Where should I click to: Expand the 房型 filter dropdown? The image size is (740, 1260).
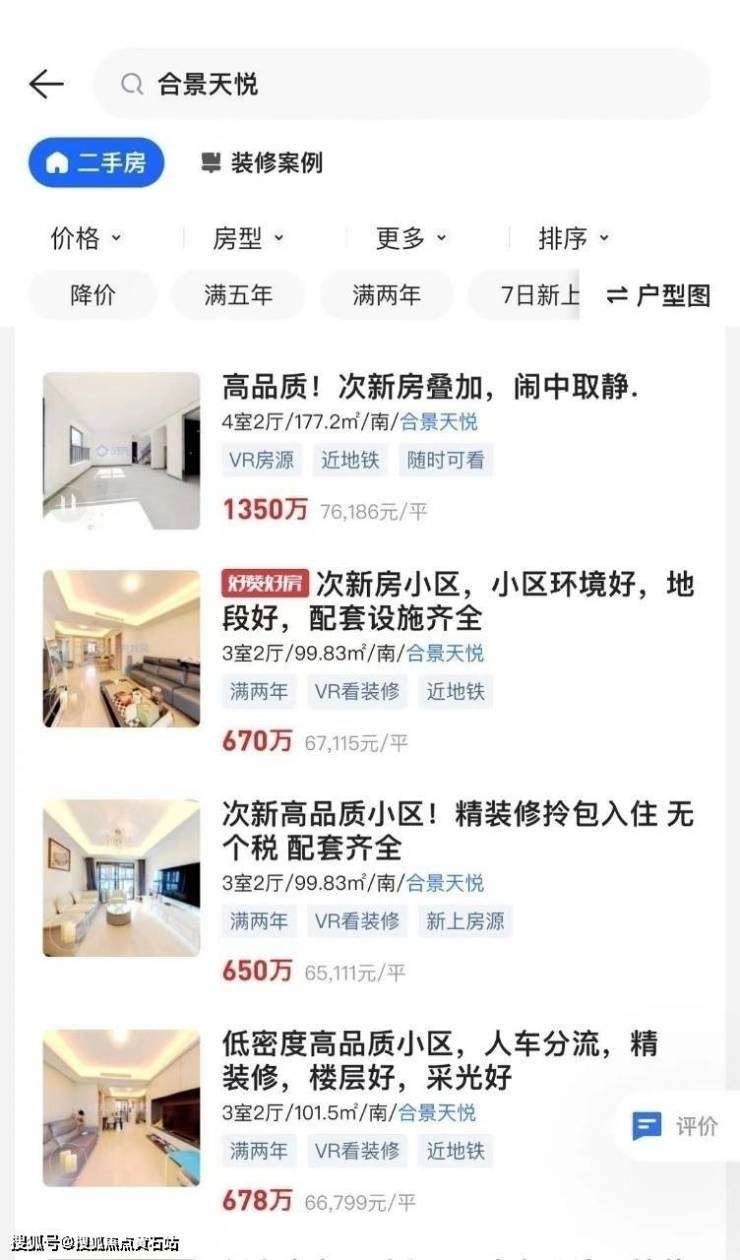click(248, 239)
